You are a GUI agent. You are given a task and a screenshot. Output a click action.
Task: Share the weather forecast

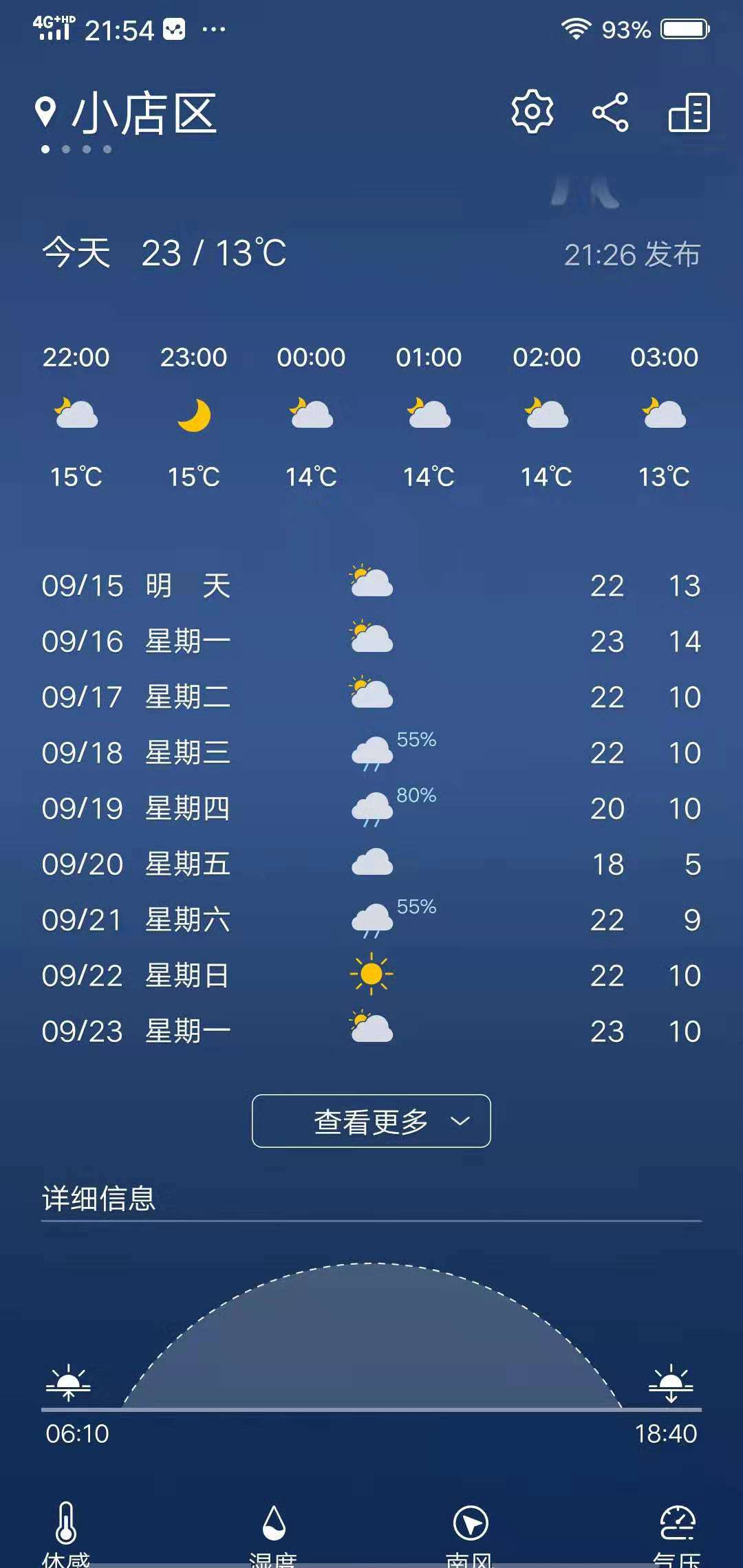[x=611, y=113]
